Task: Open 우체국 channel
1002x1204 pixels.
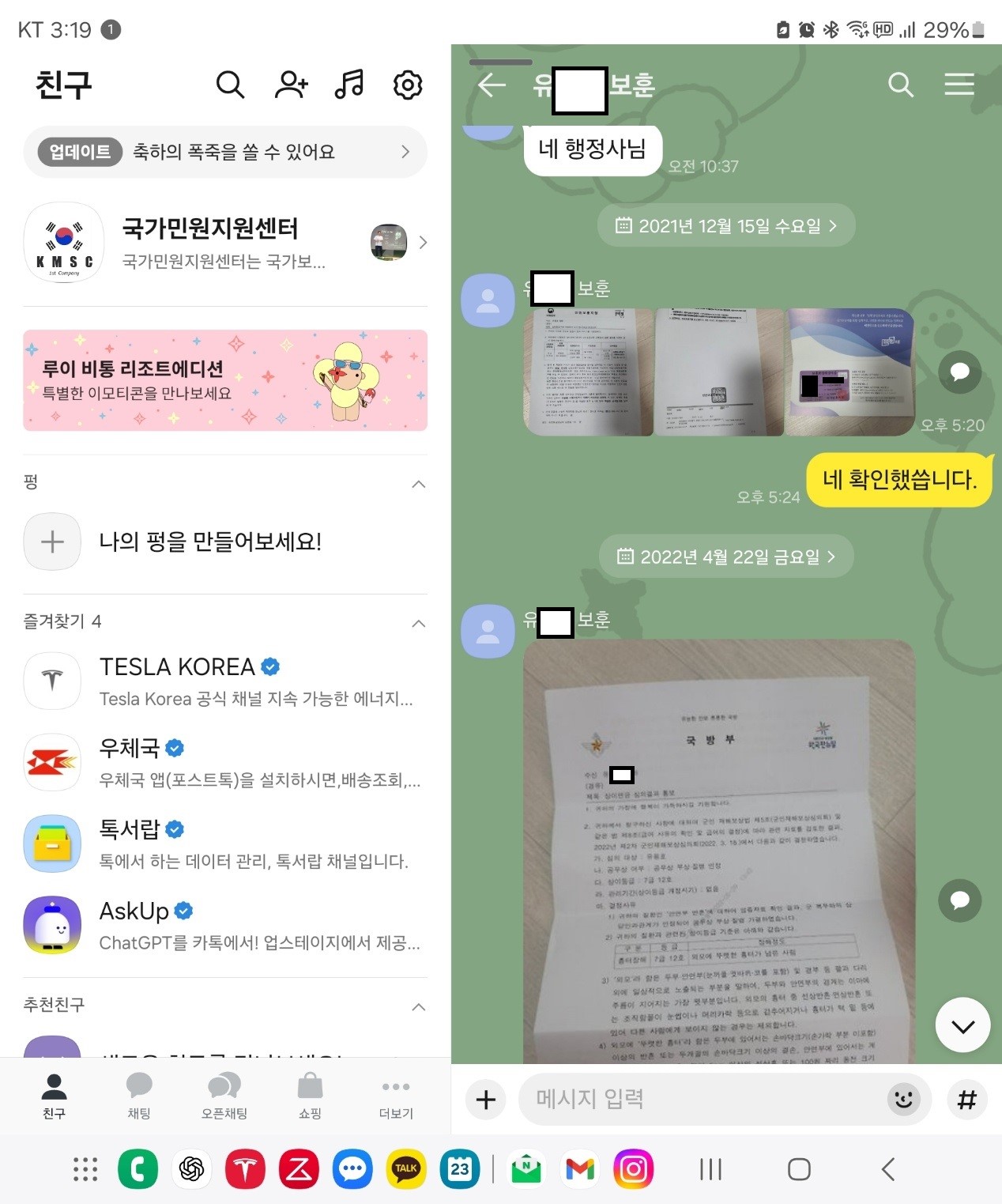Action: (x=225, y=762)
